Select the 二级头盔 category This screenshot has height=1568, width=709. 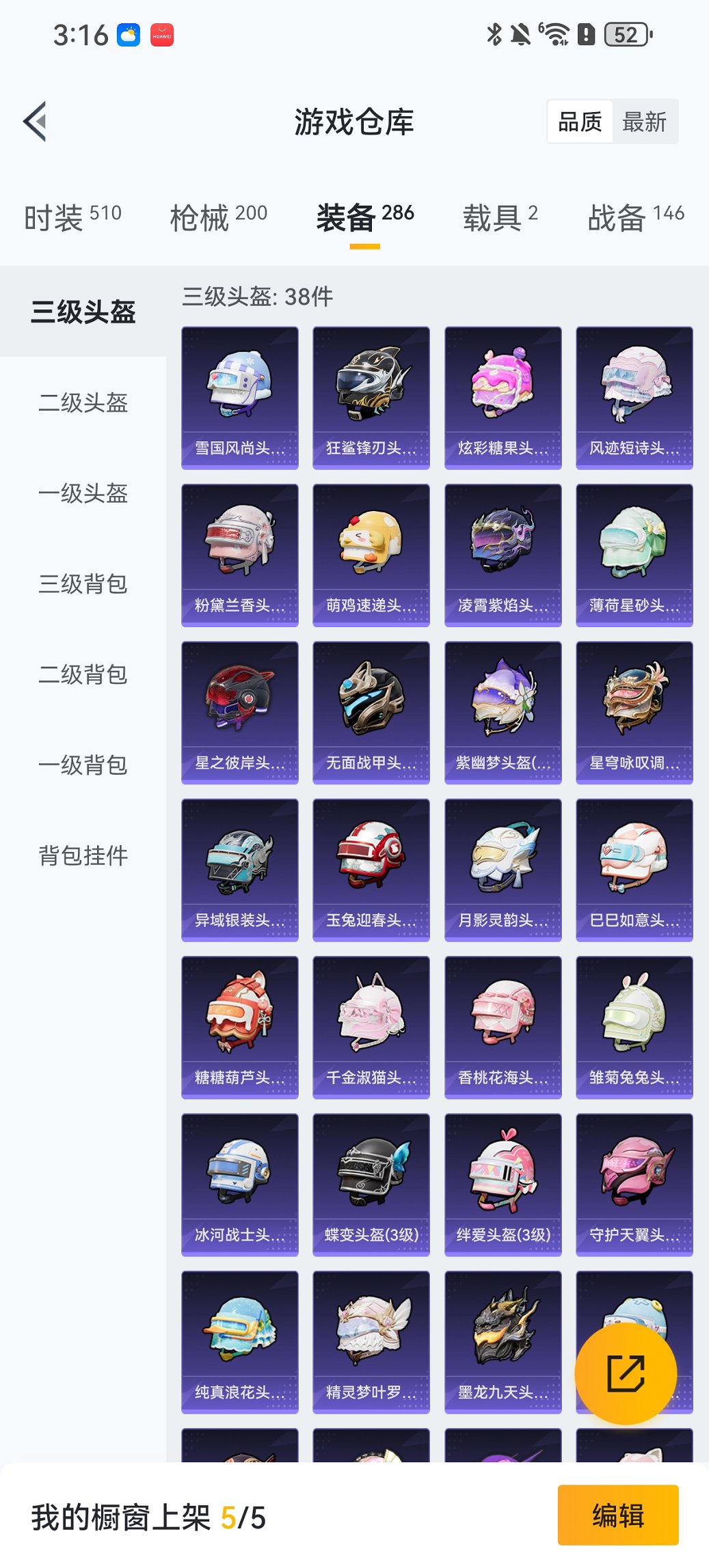coord(83,402)
